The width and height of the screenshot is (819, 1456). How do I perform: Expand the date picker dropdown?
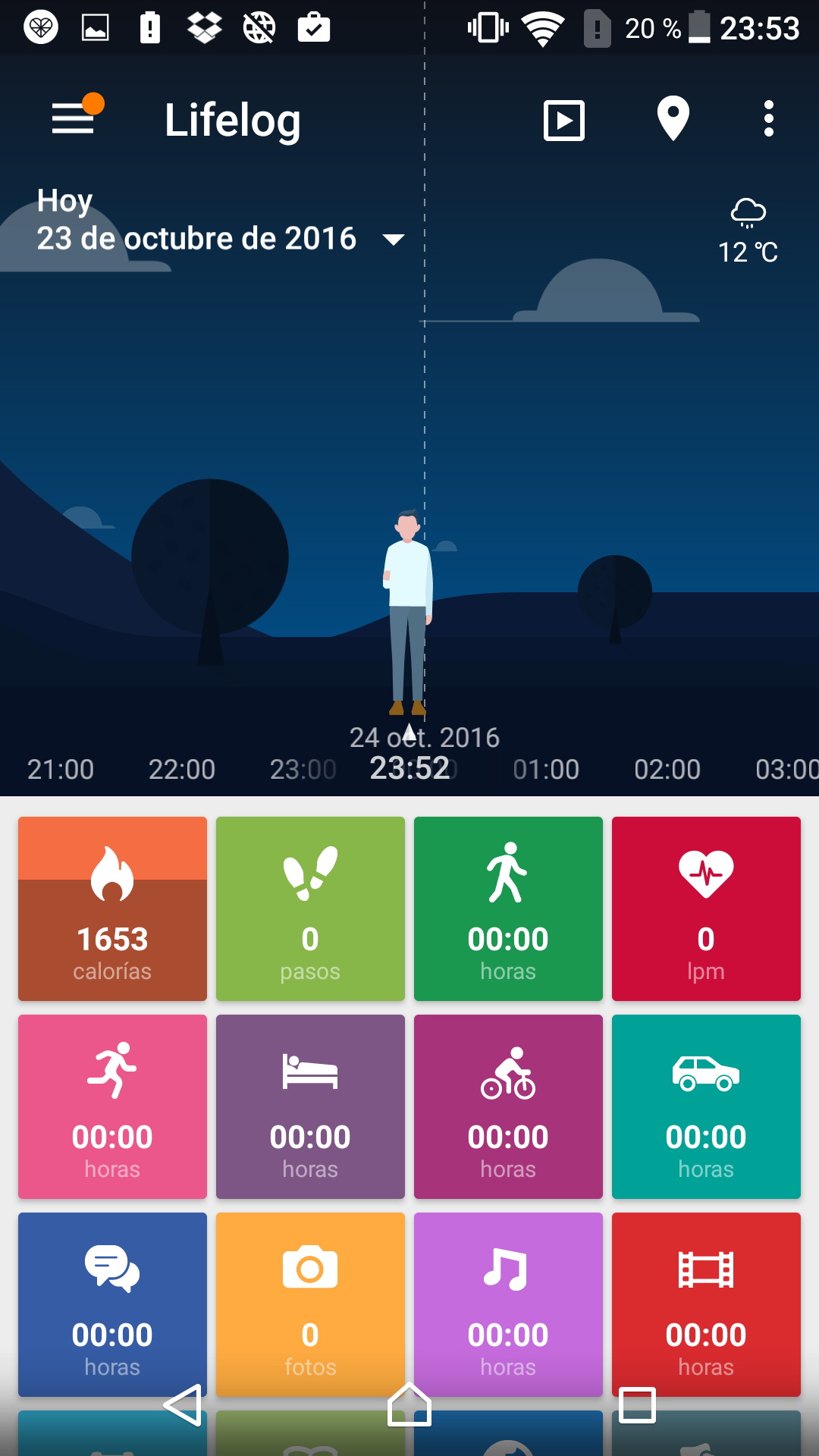[394, 240]
